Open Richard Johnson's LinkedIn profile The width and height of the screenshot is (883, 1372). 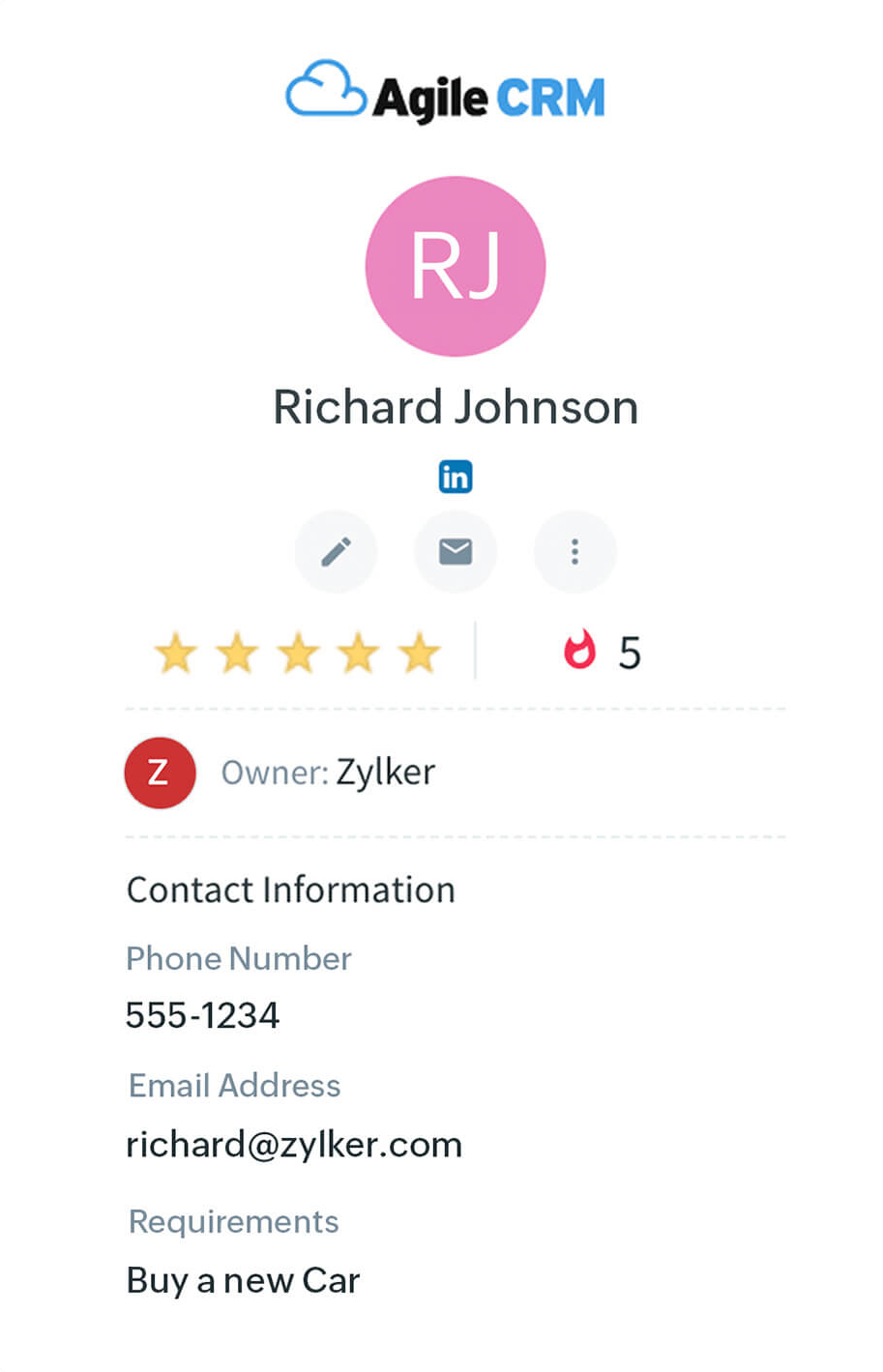coord(456,477)
